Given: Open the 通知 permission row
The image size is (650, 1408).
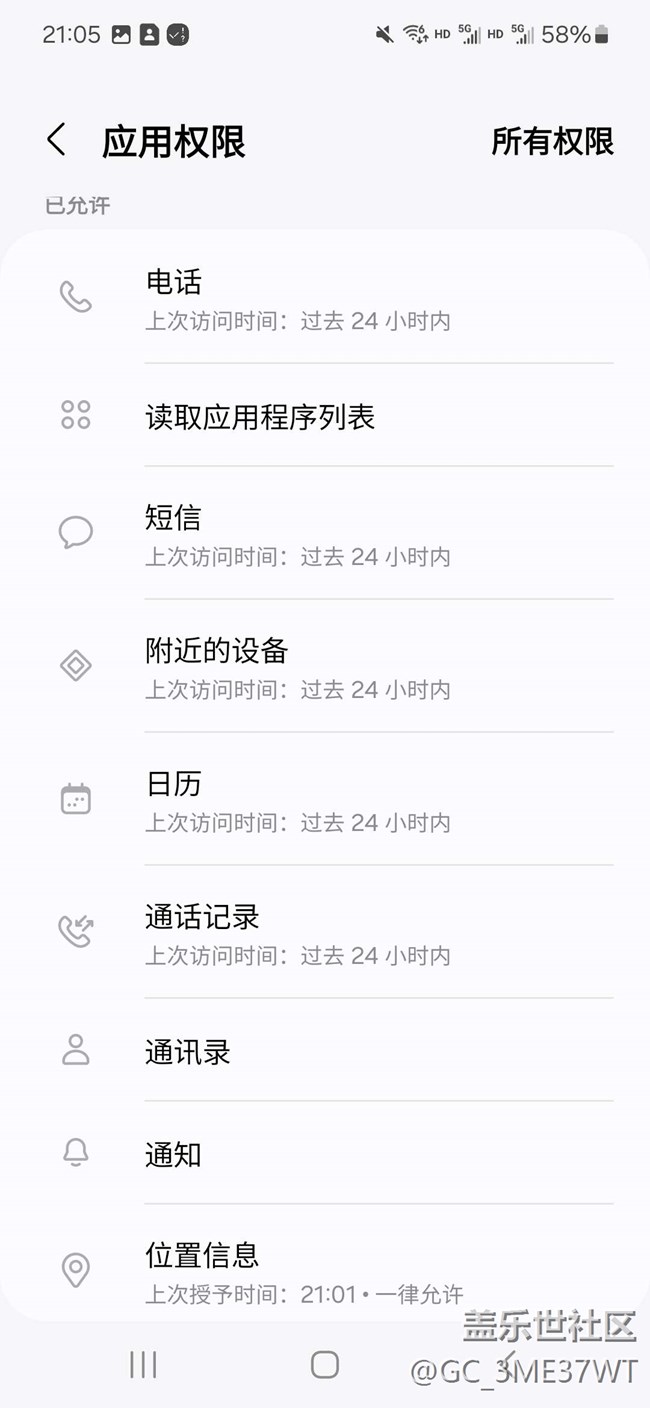Looking at the screenshot, I should tap(325, 1154).
